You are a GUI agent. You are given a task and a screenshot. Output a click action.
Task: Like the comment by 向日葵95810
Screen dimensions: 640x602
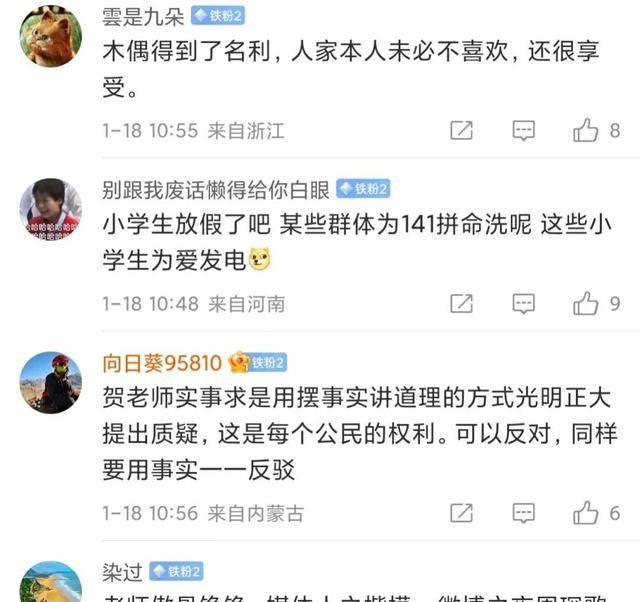coord(586,513)
